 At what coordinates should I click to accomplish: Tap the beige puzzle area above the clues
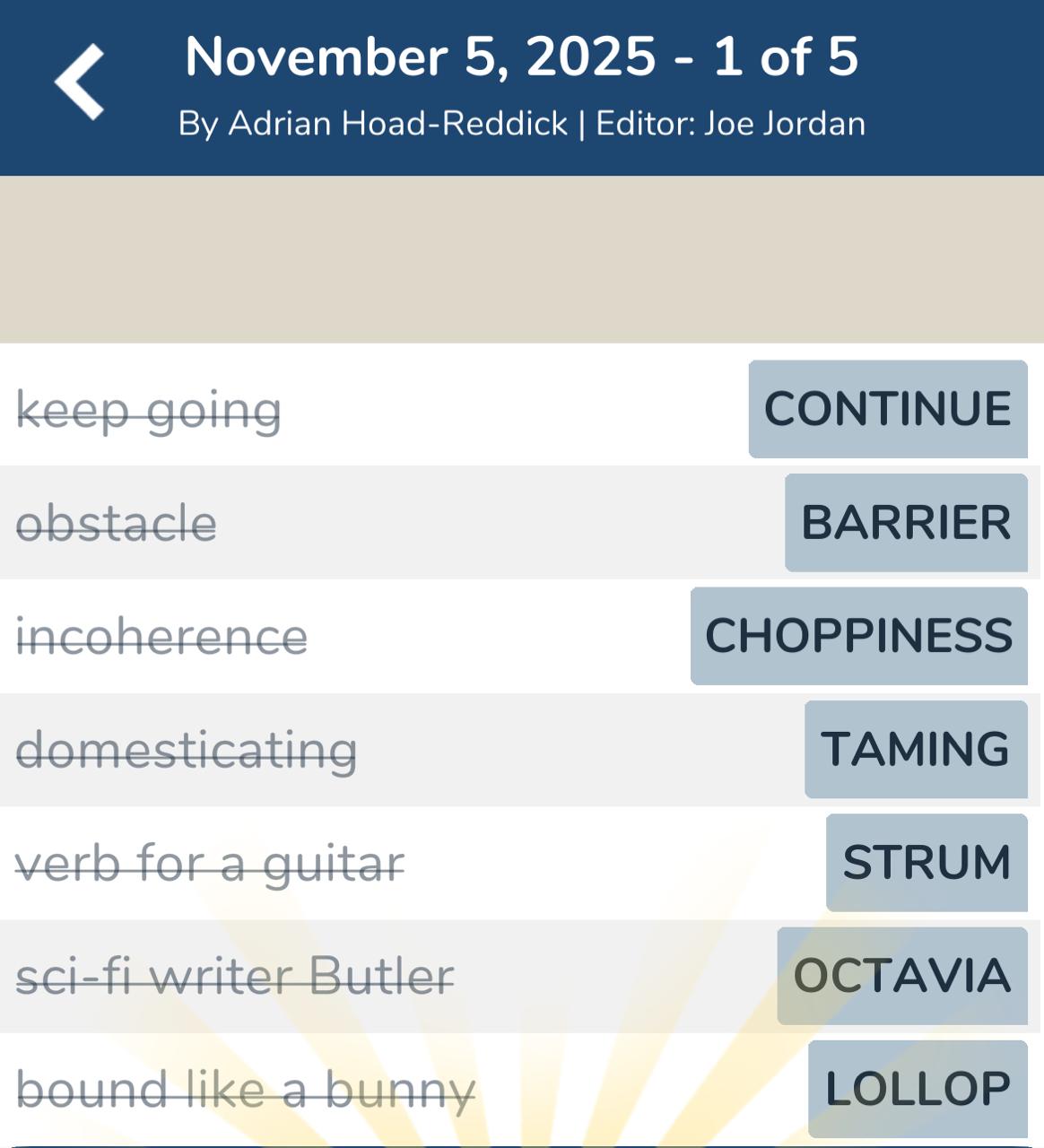coord(522,260)
